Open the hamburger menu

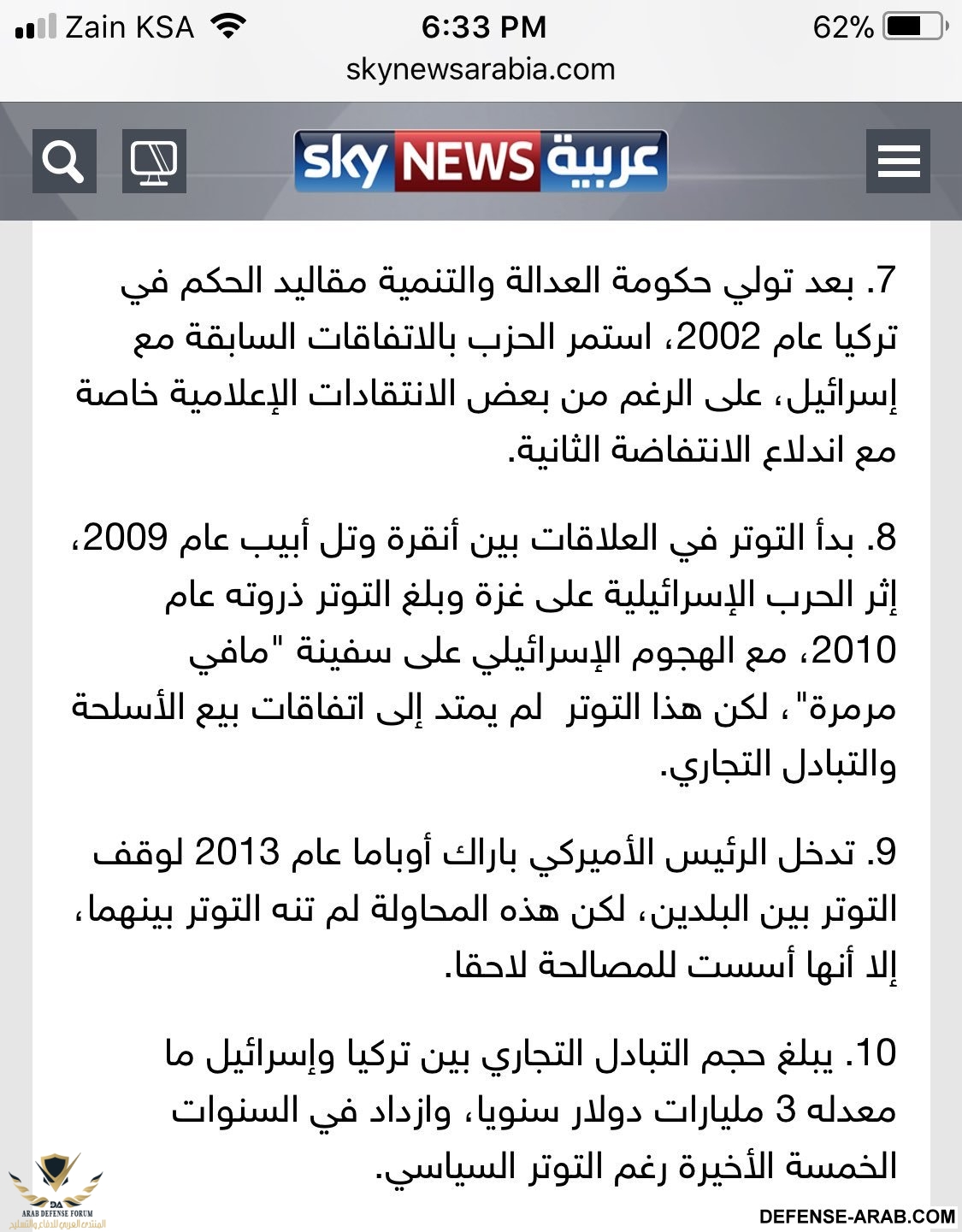point(898,161)
